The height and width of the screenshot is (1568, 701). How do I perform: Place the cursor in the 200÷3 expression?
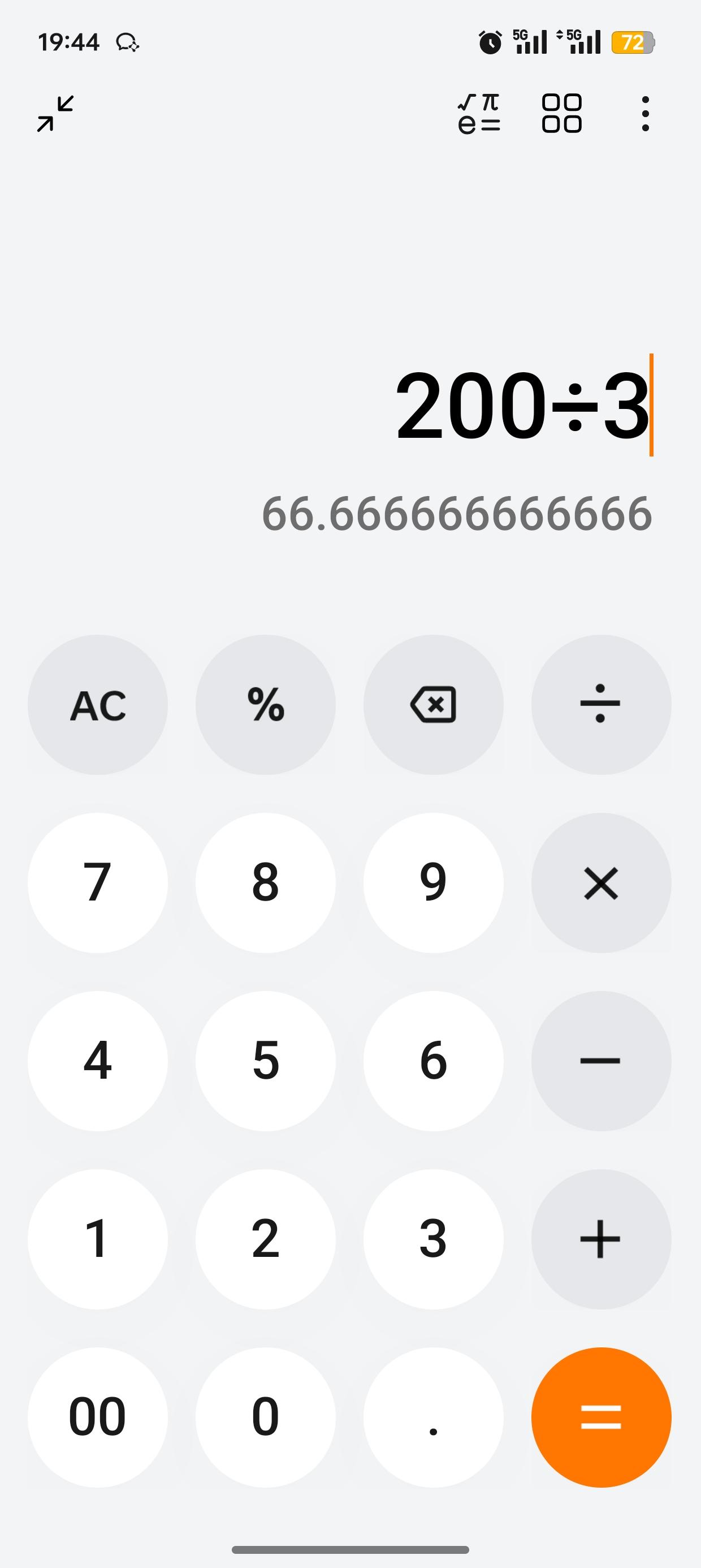522,406
